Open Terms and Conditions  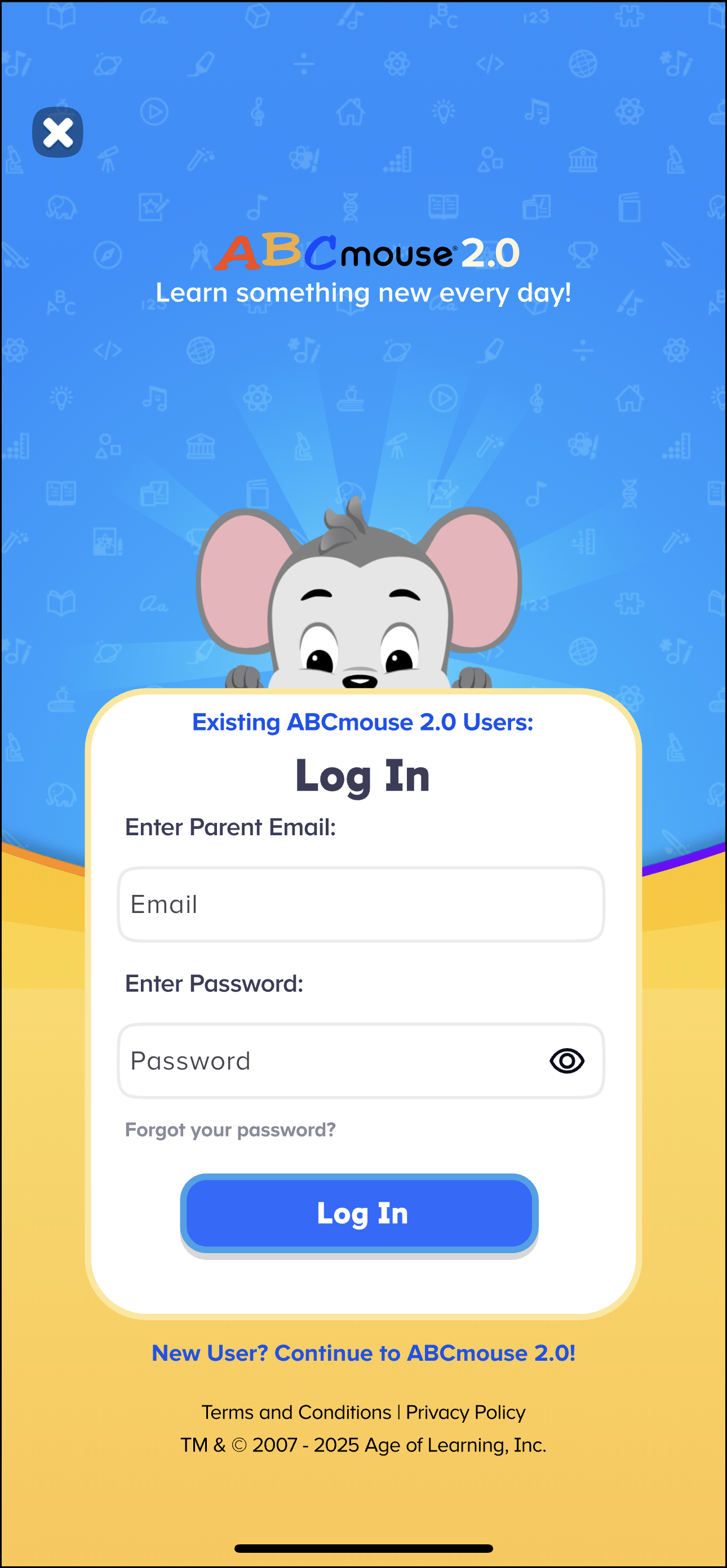[296, 1412]
